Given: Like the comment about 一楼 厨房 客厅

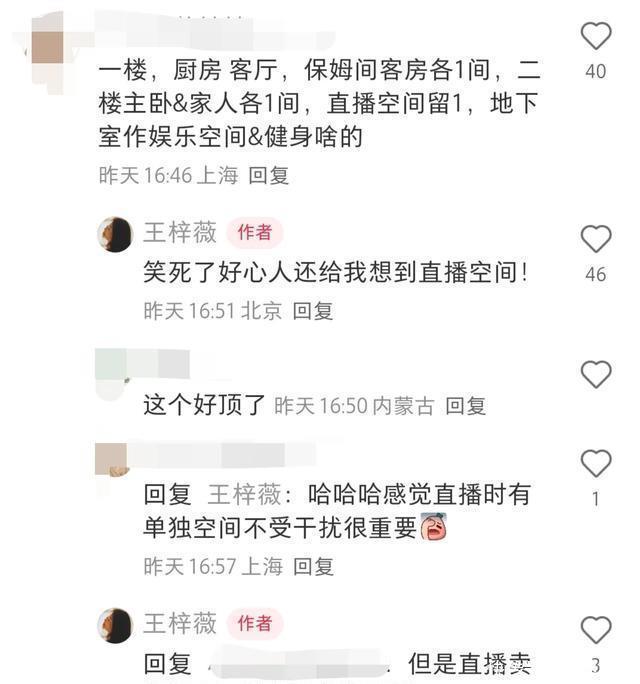Looking at the screenshot, I should point(596,37).
